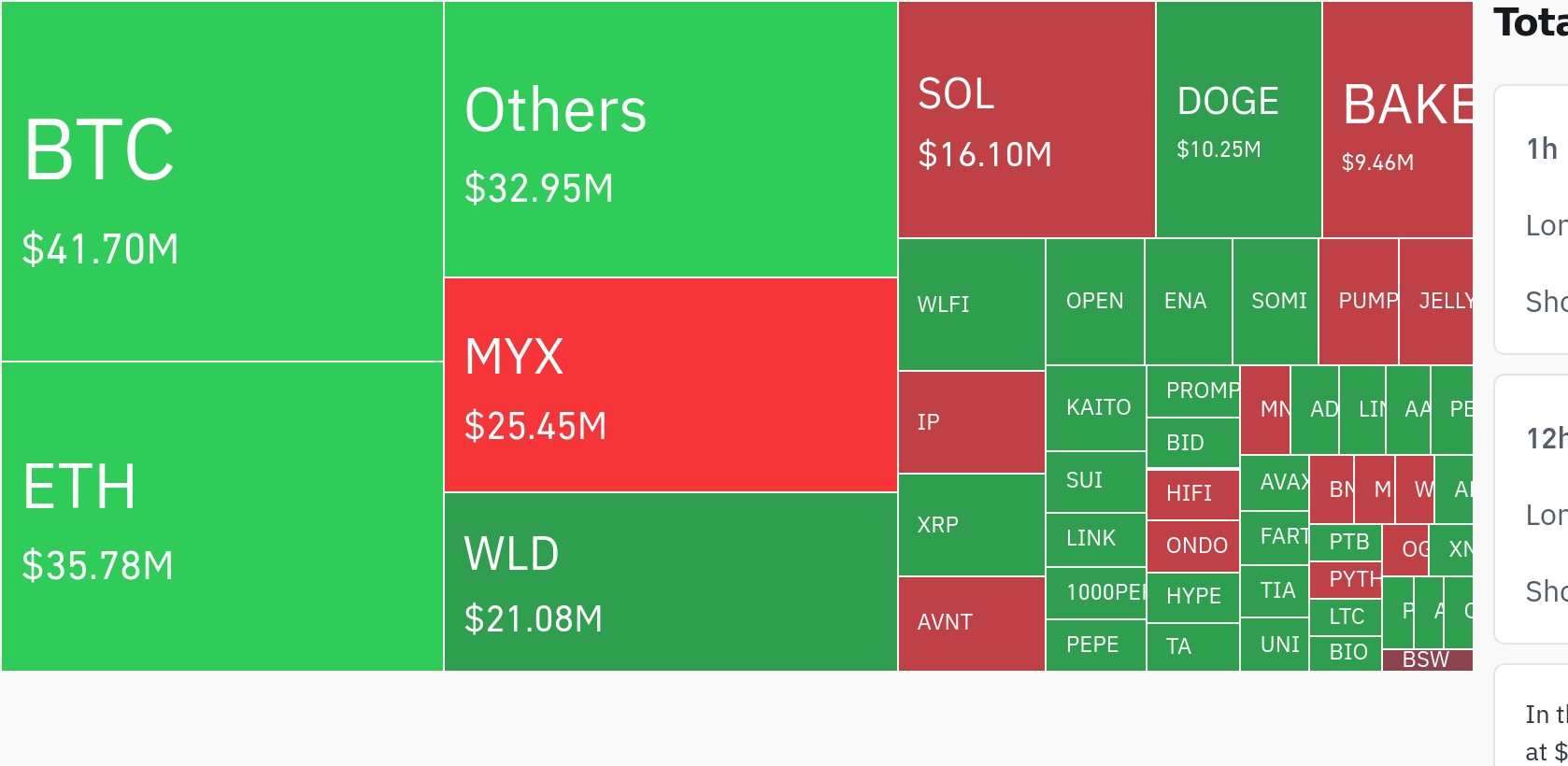
Task: Tap the OPEN tile
Action: coord(1094,302)
